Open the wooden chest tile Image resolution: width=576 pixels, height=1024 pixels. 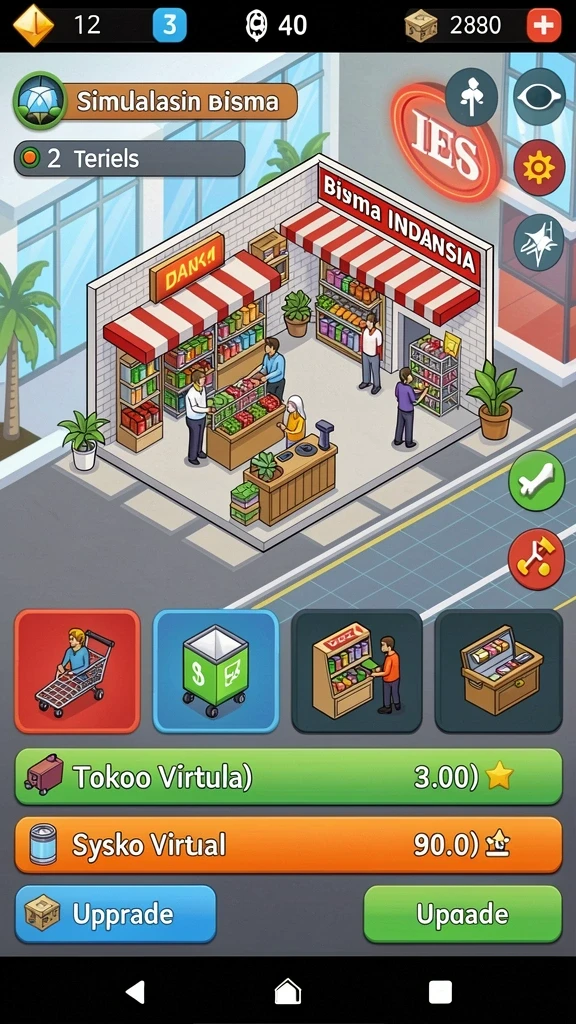pyautogui.click(x=498, y=671)
